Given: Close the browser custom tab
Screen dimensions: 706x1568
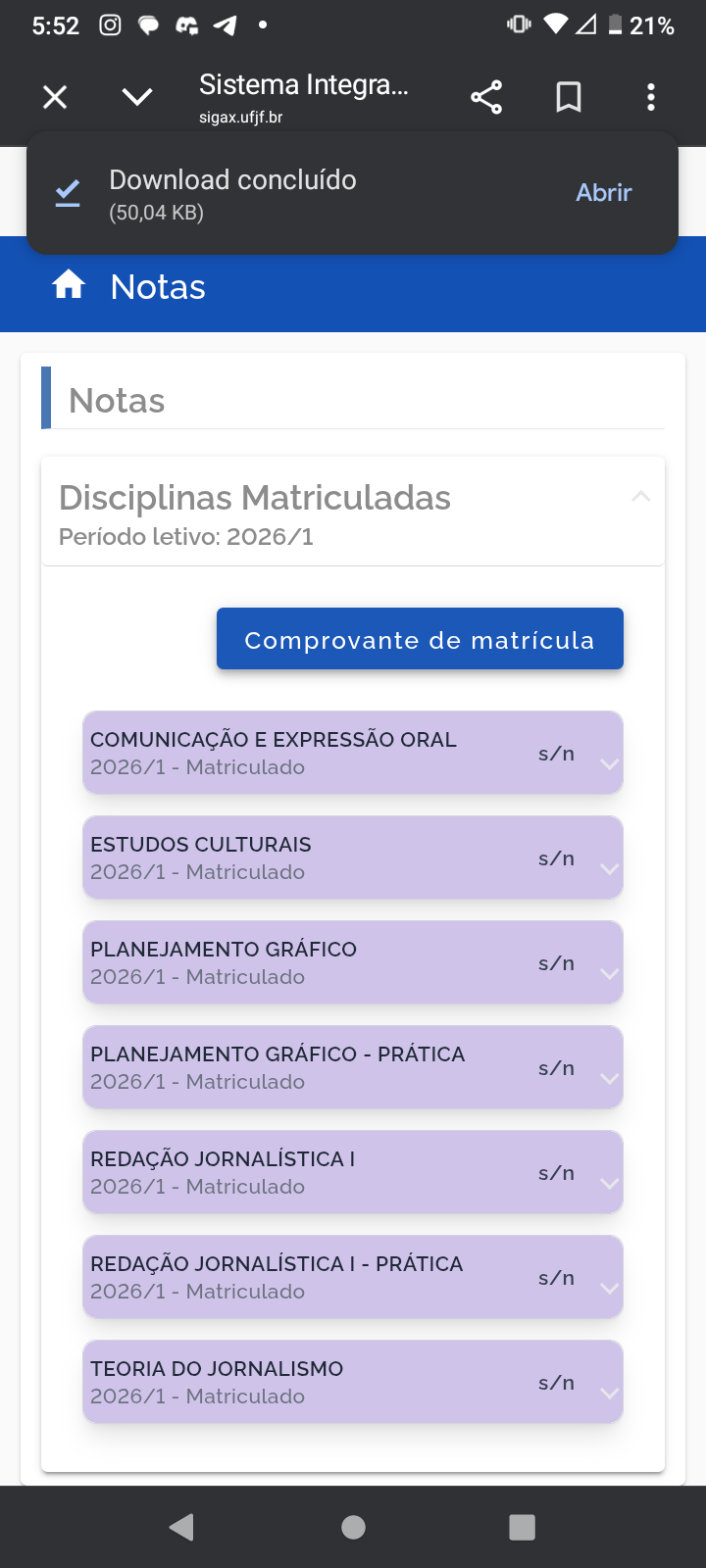Looking at the screenshot, I should 55,97.
